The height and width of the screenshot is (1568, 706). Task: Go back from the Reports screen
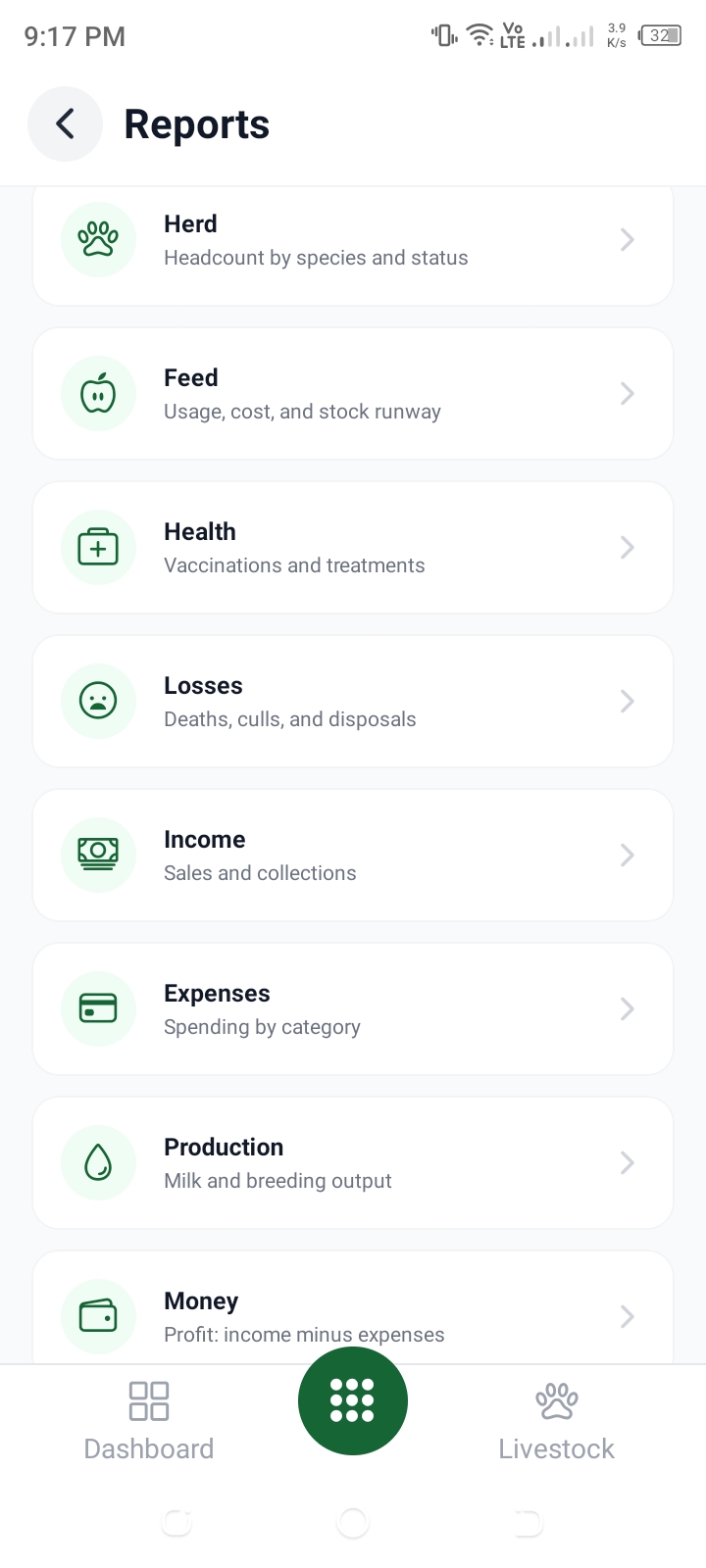pyautogui.click(x=65, y=124)
